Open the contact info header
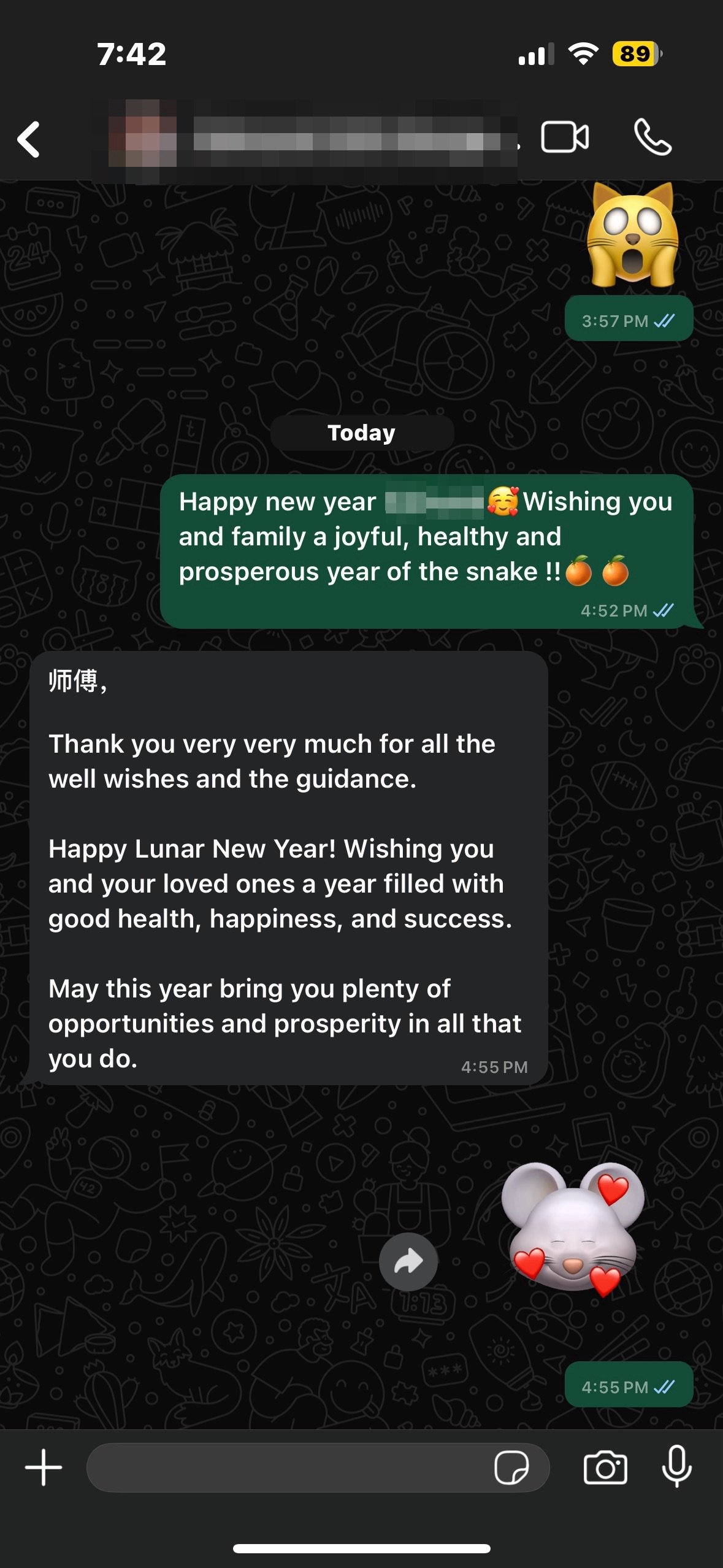Screen dimensions: 723x1568 (x=313, y=141)
